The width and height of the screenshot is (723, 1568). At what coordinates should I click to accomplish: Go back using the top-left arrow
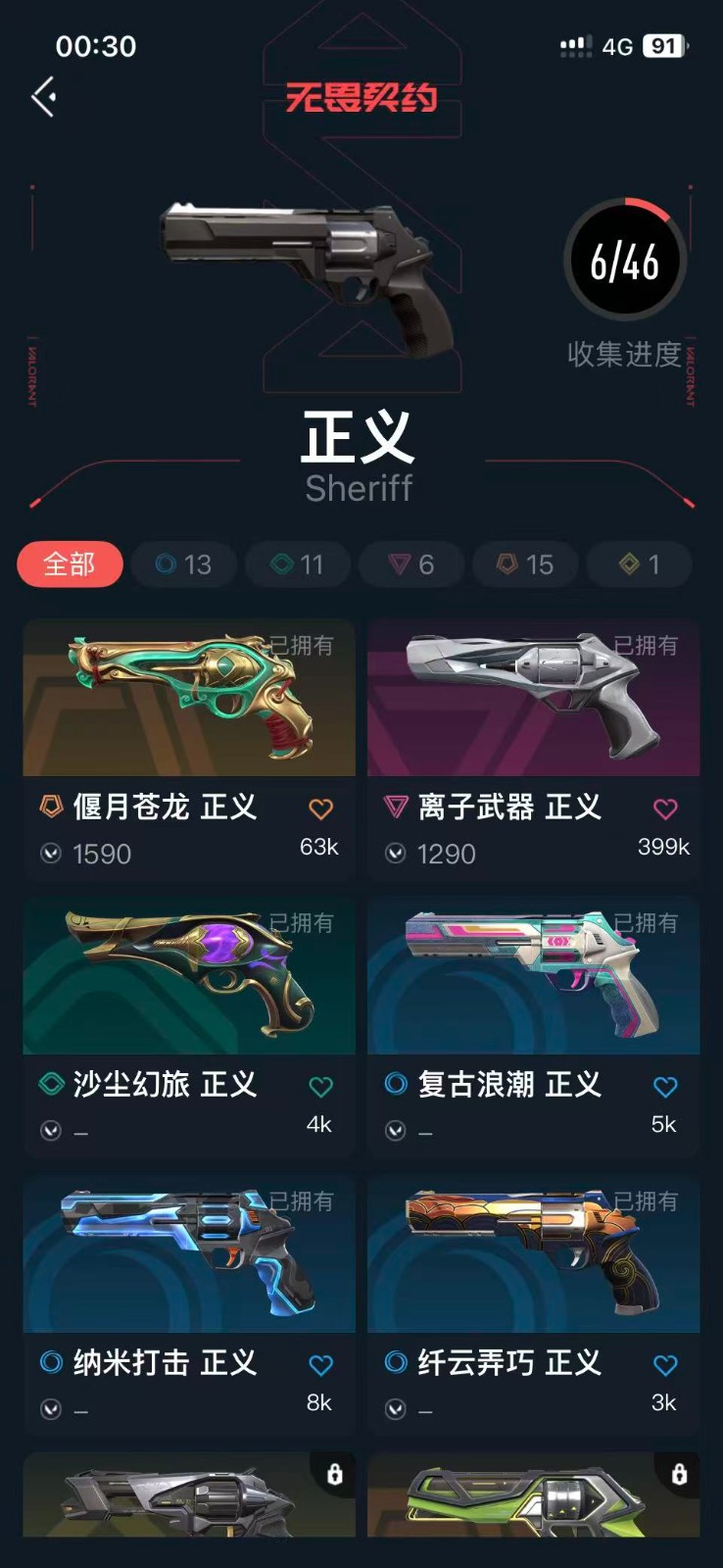43,97
